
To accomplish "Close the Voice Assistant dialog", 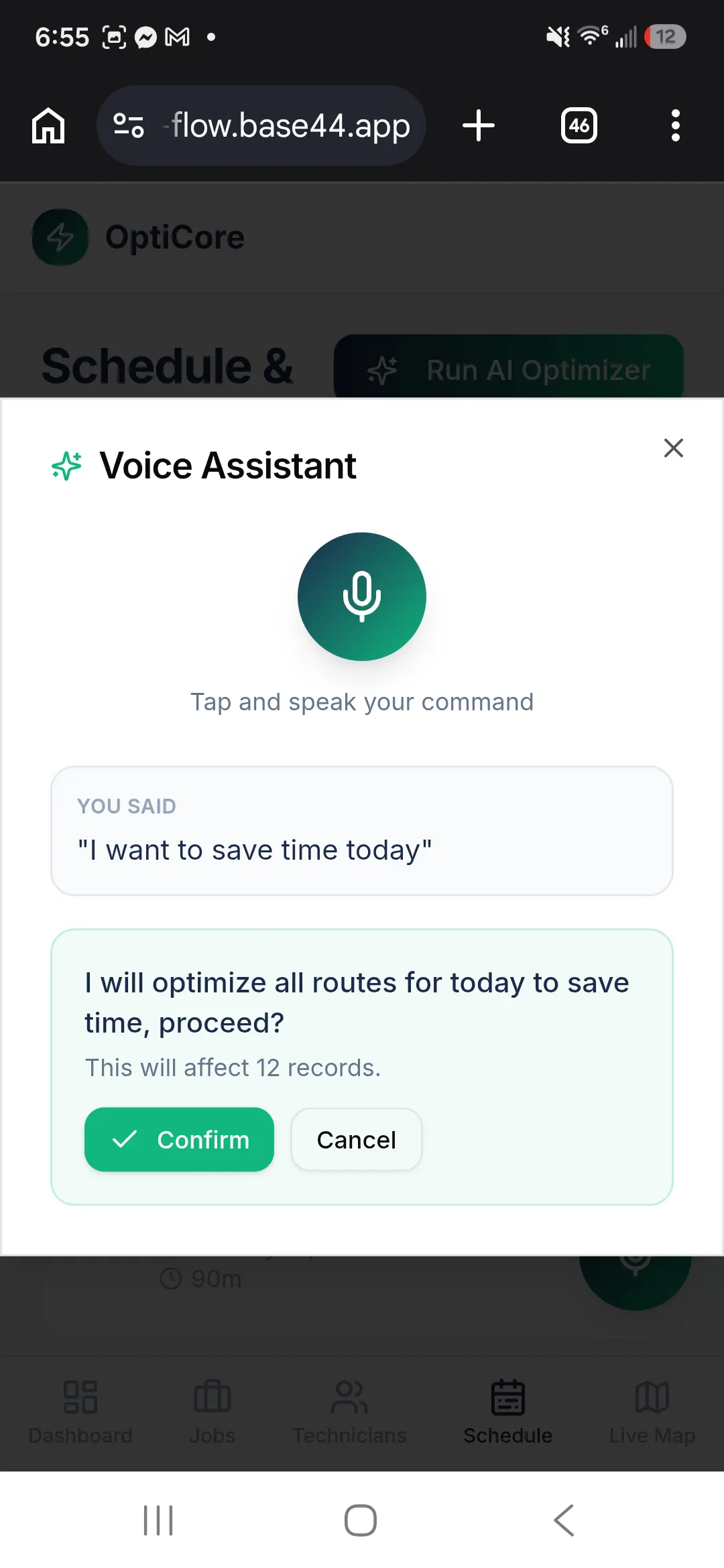I will click(673, 448).
